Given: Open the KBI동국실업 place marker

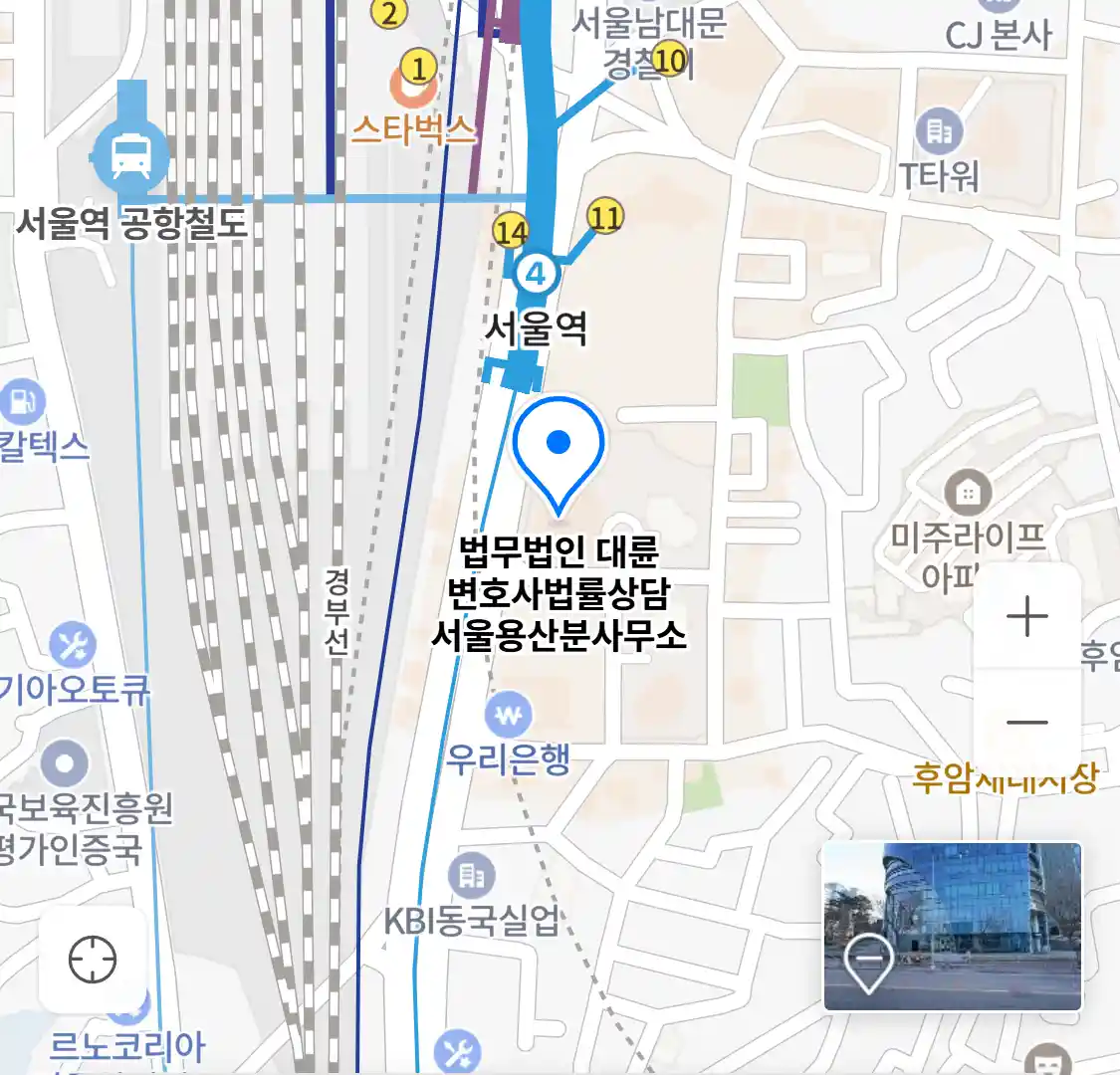Looking at the screenshot, I should [x=472, y=876].
